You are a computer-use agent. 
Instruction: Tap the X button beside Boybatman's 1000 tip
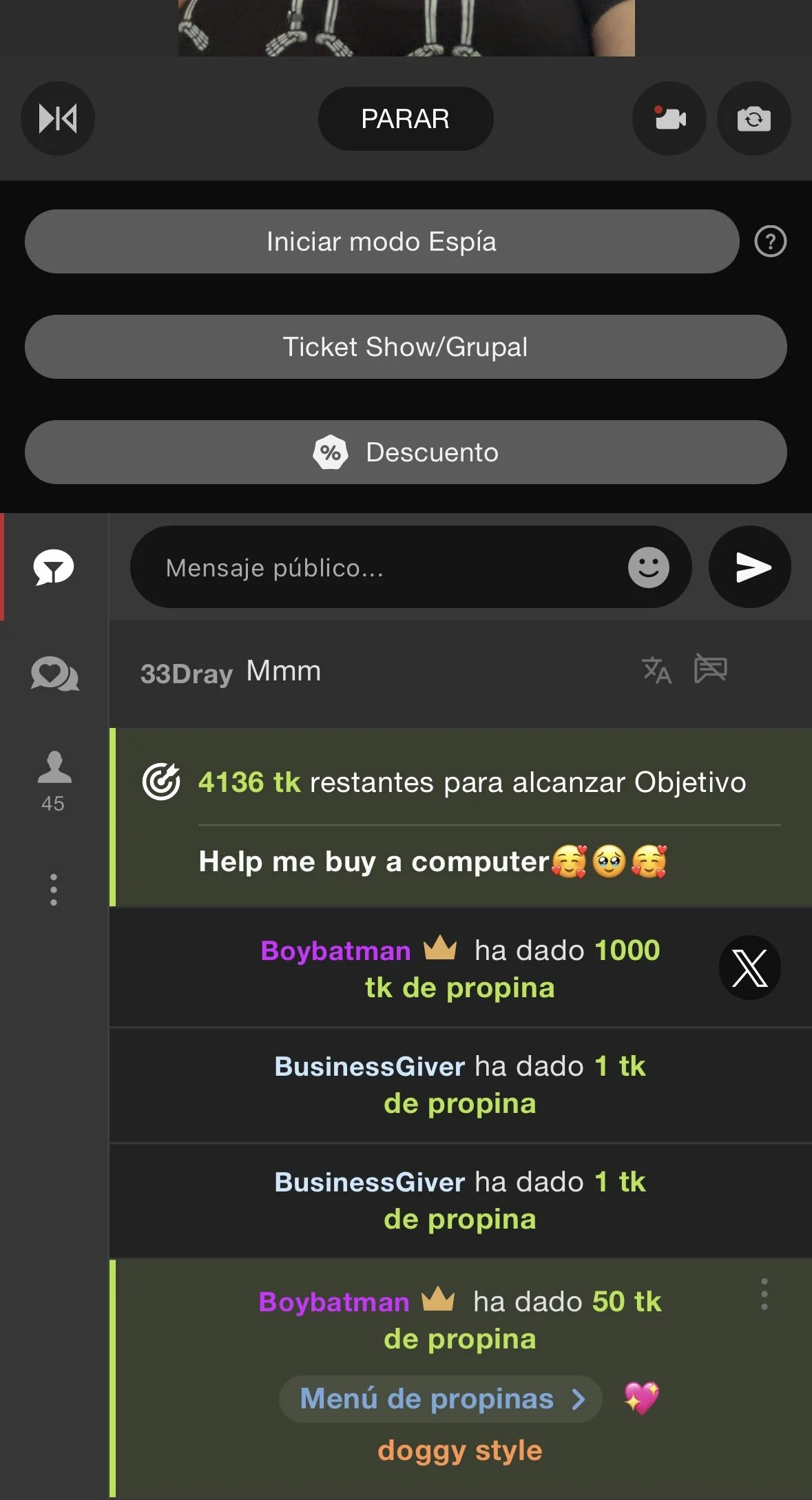pos(749,968)
